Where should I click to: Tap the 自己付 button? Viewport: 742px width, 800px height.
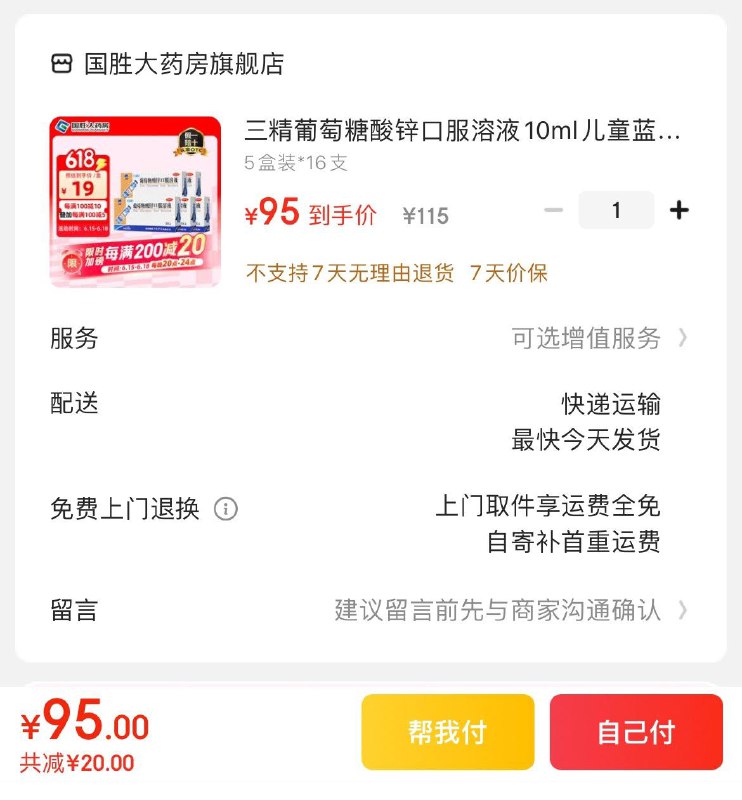pyautogui.click(x=636, y=732)
